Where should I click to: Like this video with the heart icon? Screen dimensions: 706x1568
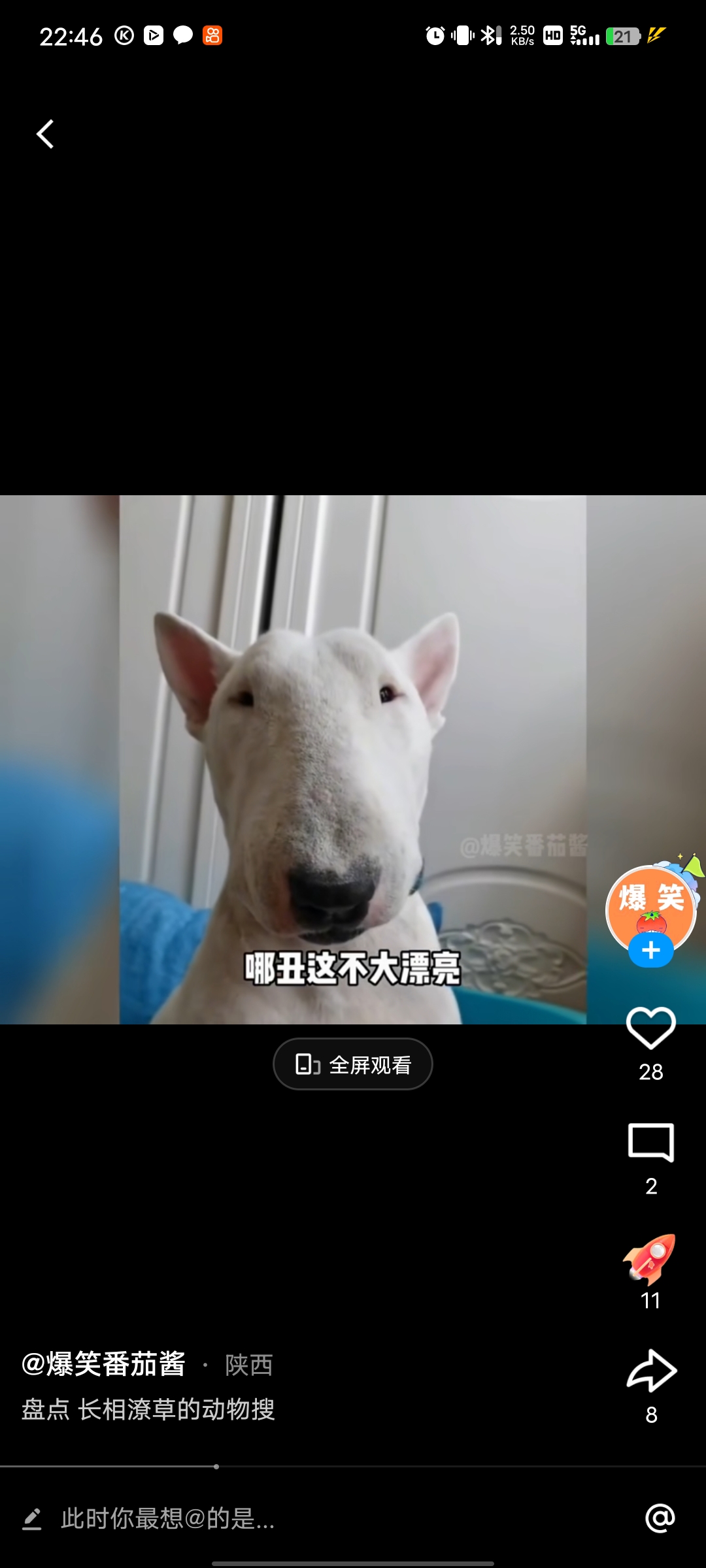pos(651,1028)
